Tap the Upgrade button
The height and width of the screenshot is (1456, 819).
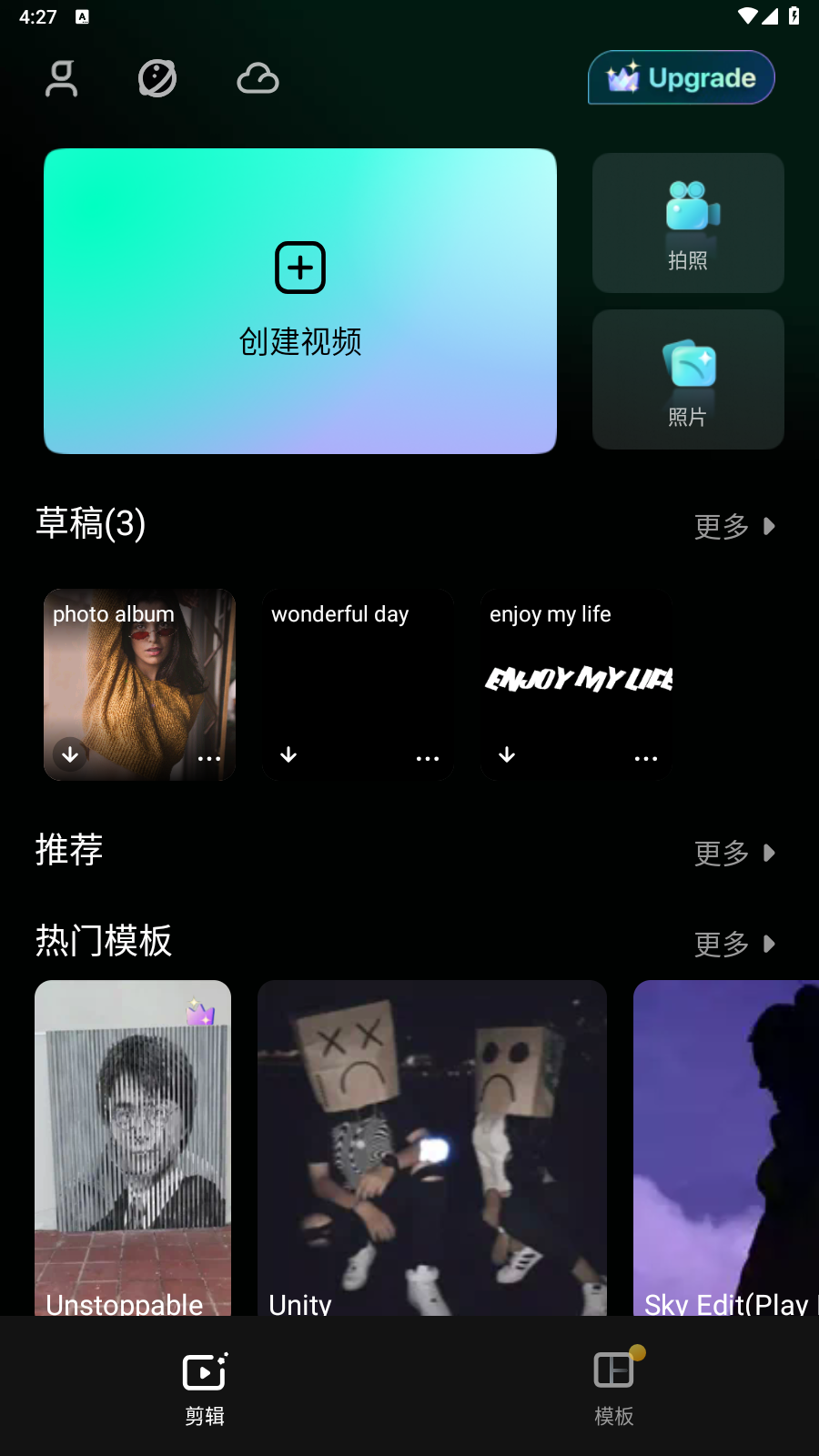(x=682, y=77)
